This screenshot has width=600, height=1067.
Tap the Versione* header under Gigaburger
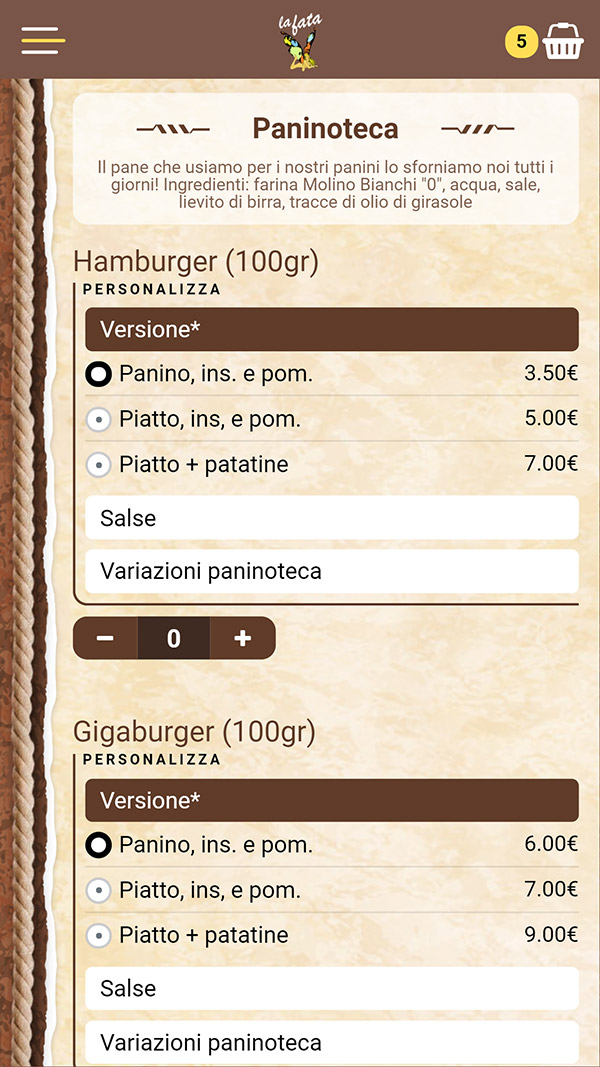click(x=332, y=800)
